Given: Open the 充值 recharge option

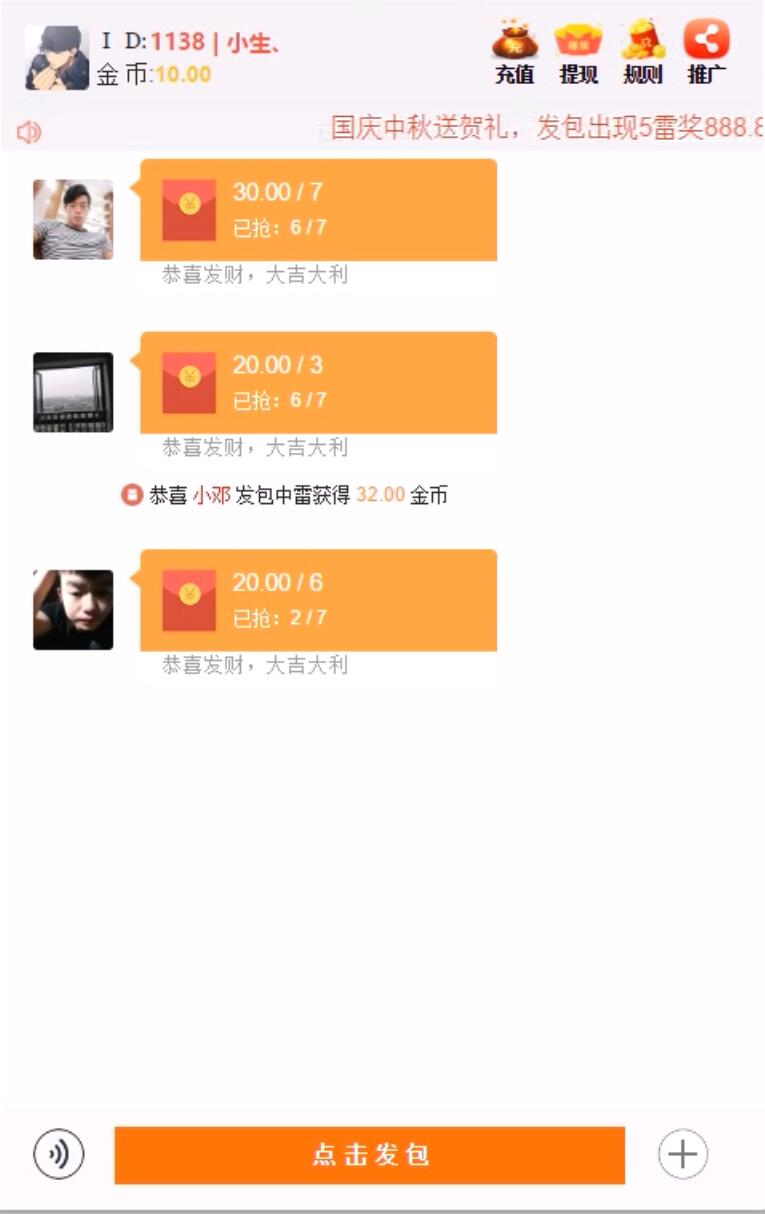Looking at the screenshot, I should click(514, 52).
